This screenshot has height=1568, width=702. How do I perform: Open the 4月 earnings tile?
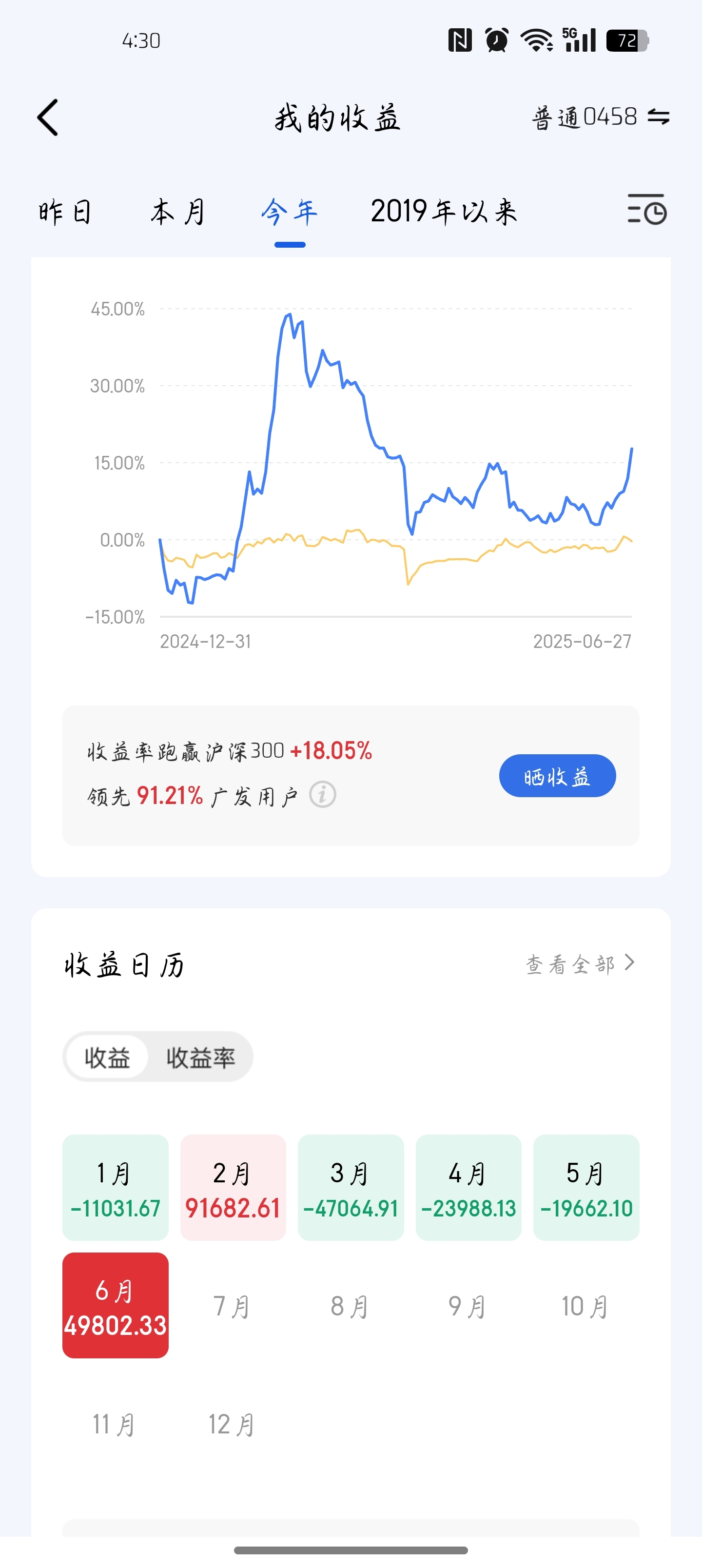coord(468,1187)
